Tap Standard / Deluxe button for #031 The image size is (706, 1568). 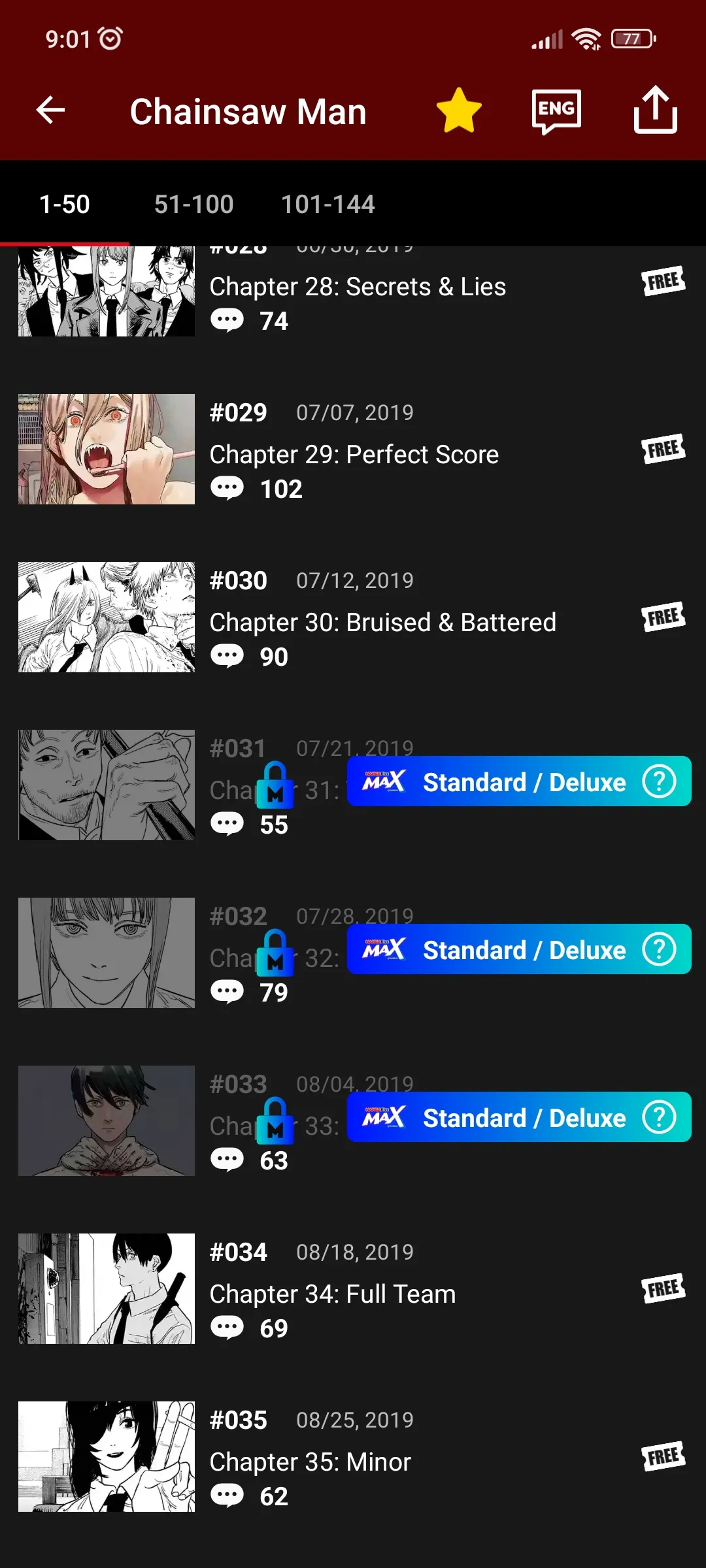point(519,781)
